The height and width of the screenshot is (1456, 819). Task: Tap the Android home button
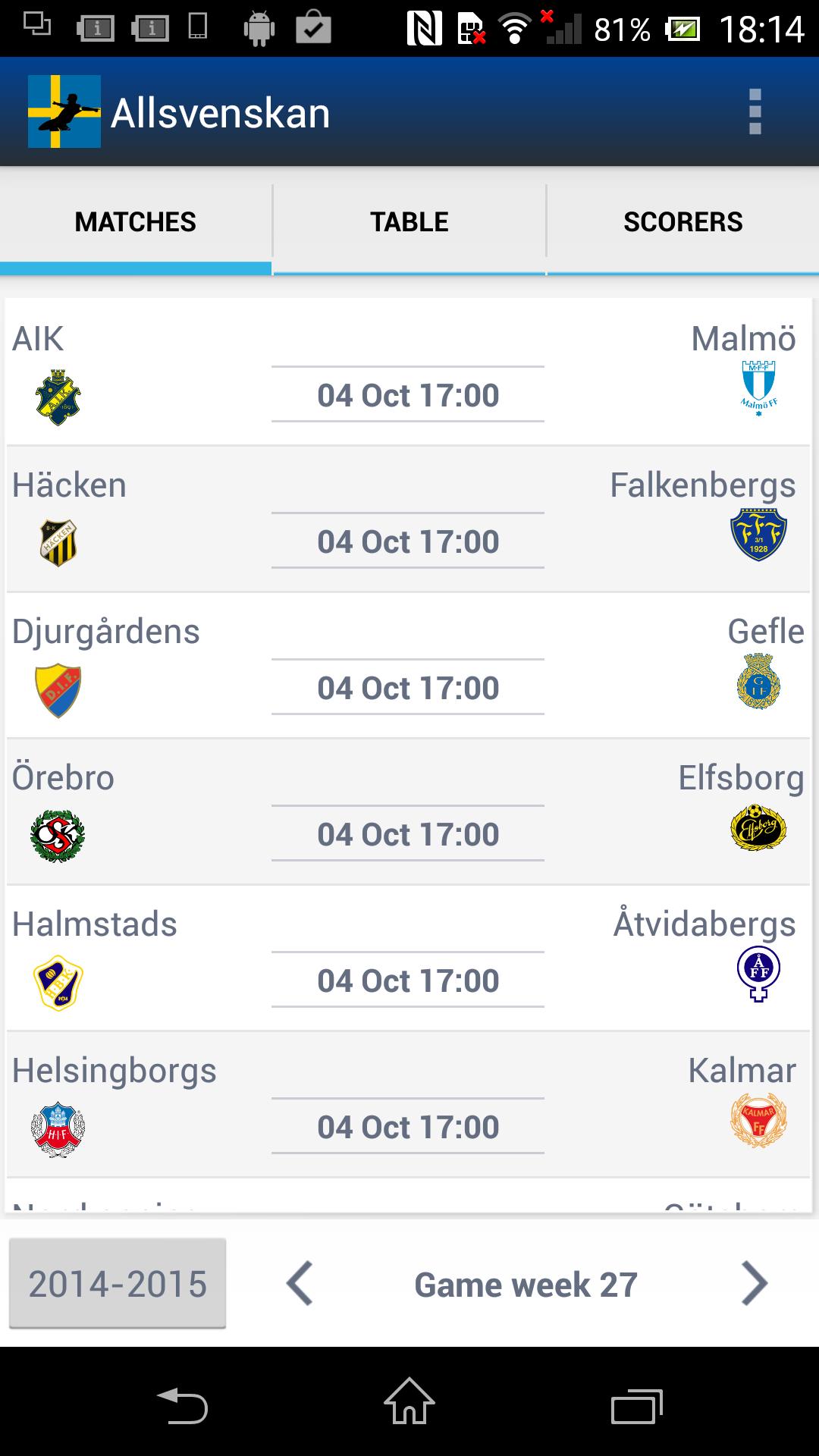click(409, 1407)
